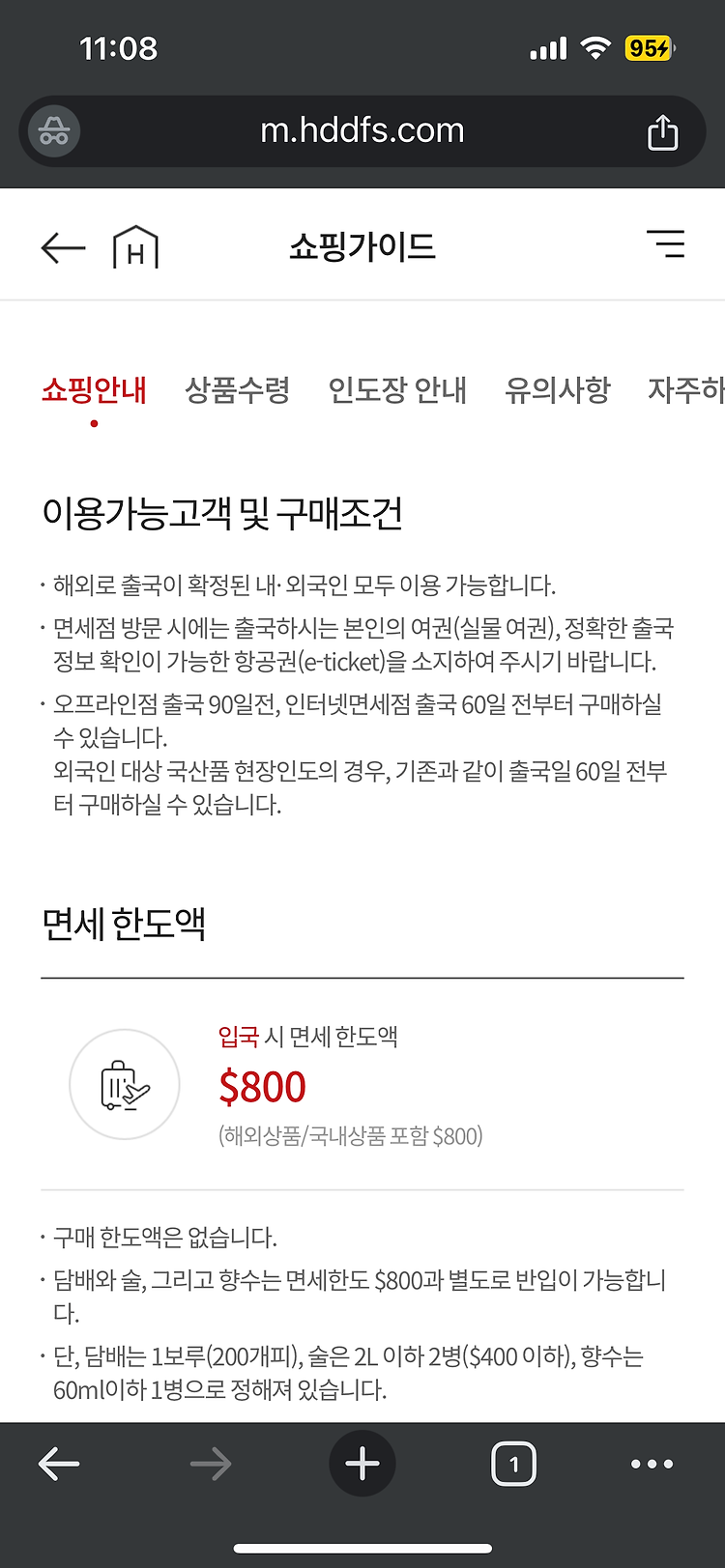Switch to the 인도장 안내 tab

click(397, 389)
